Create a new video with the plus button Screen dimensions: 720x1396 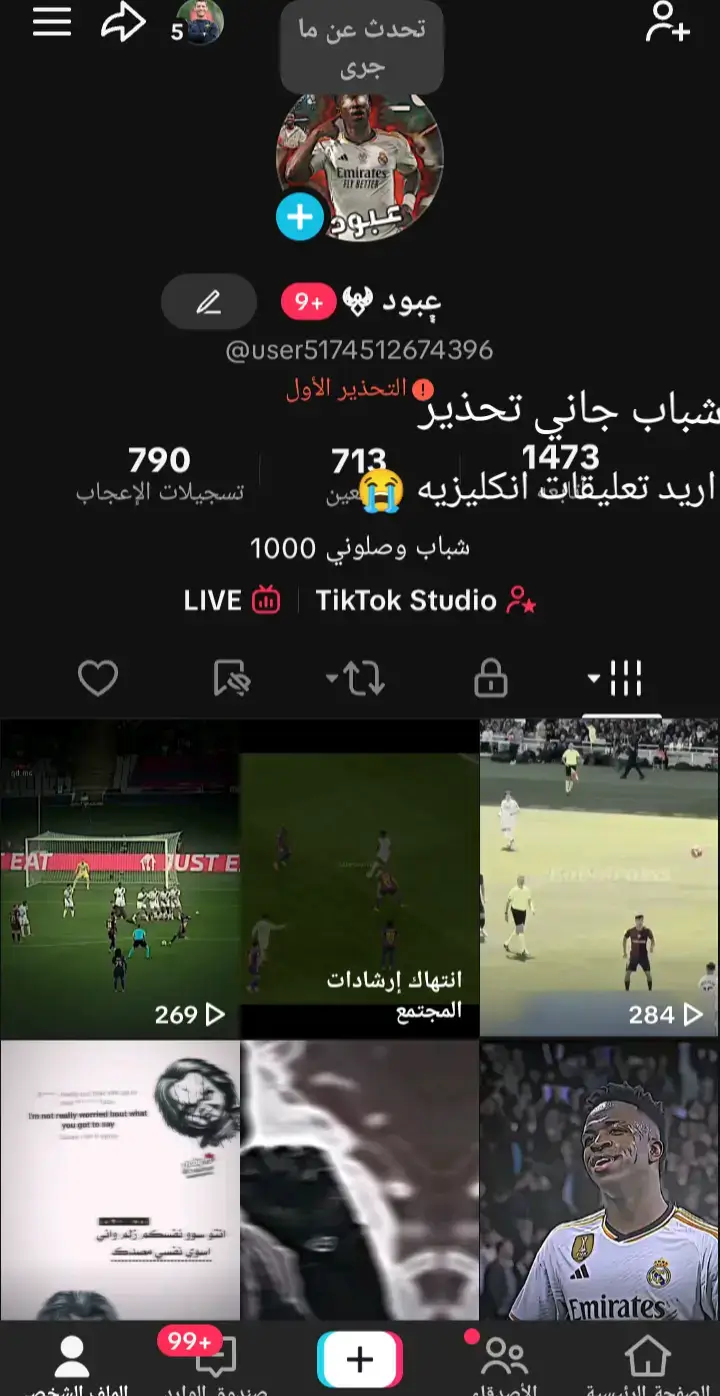359,1358
